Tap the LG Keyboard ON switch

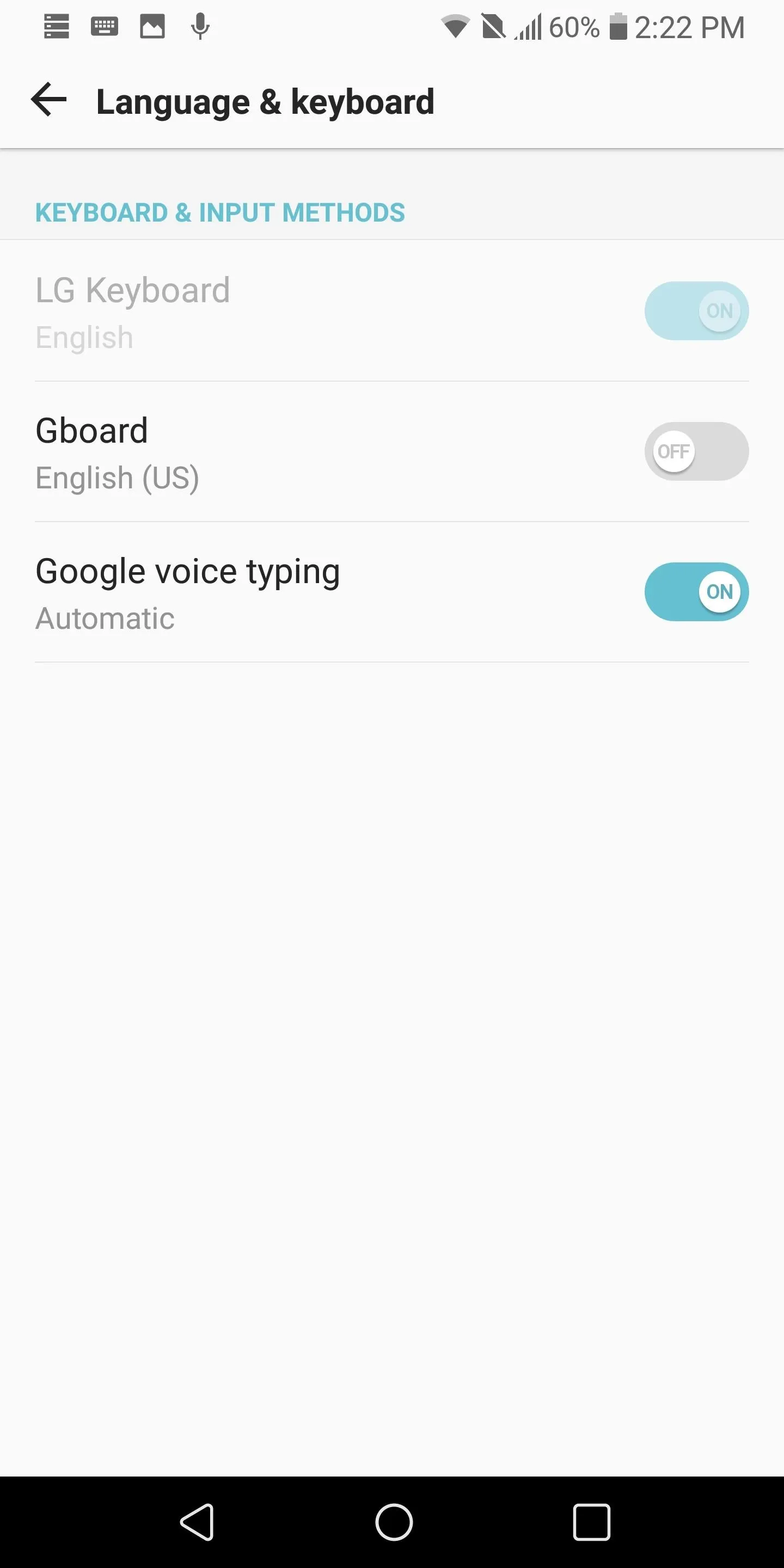pyautogui.click(x=696, y=310)
